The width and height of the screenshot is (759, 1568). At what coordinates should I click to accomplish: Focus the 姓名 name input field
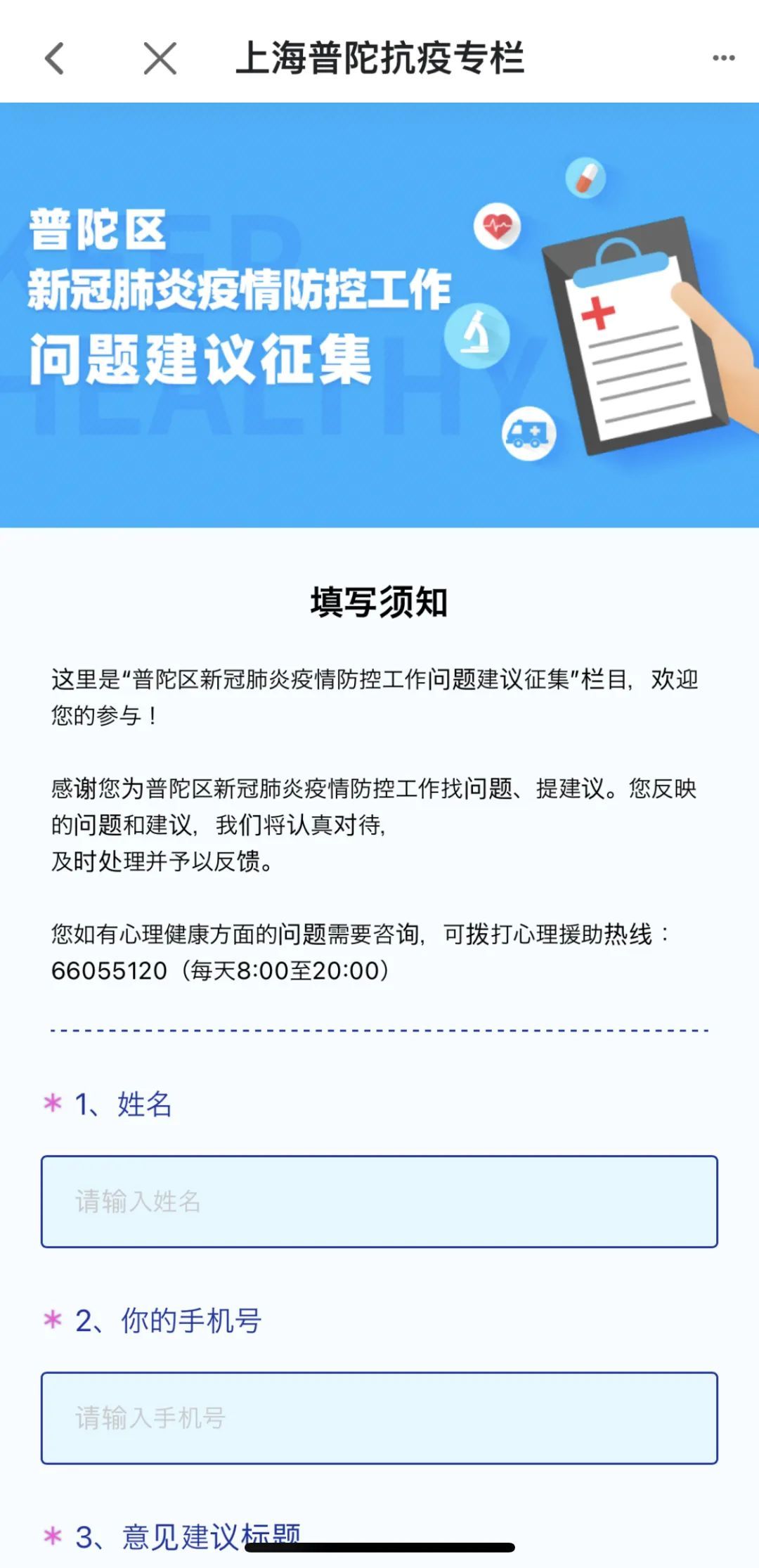pos(379,1201)
